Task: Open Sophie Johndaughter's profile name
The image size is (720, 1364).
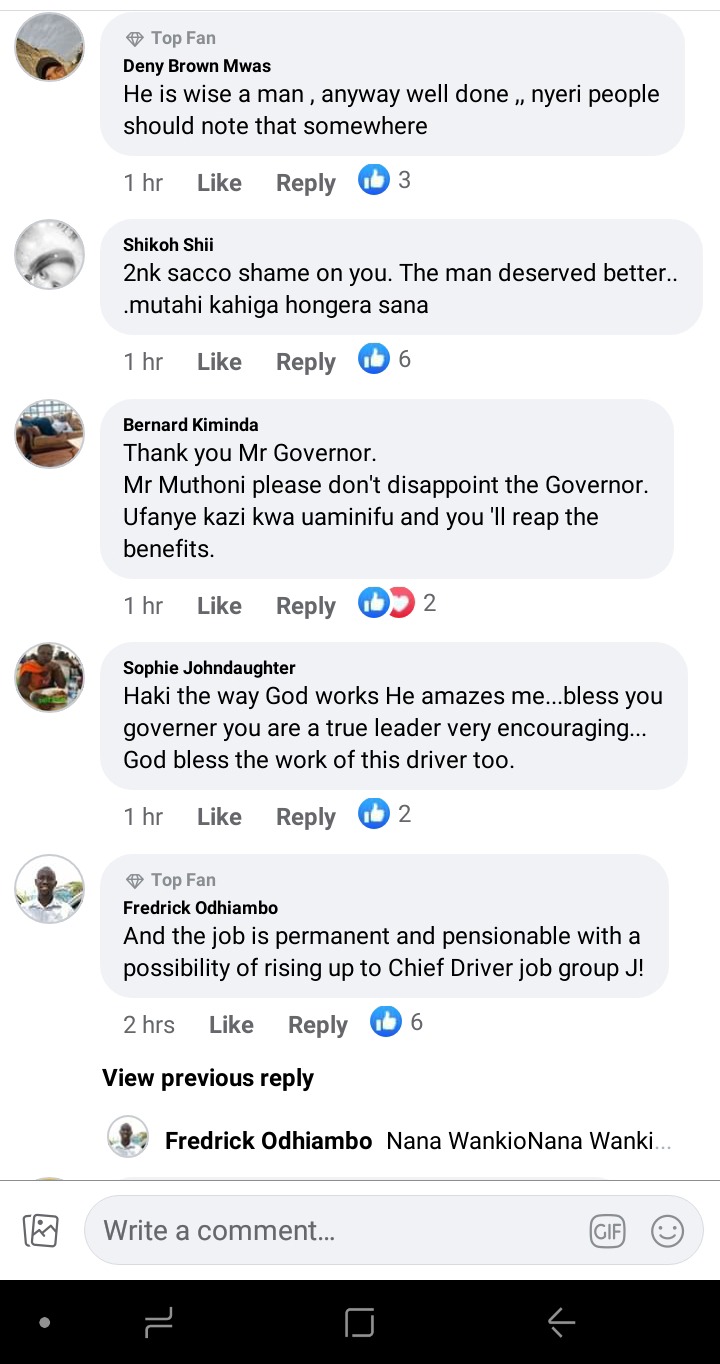Action: tap(209, 668)
